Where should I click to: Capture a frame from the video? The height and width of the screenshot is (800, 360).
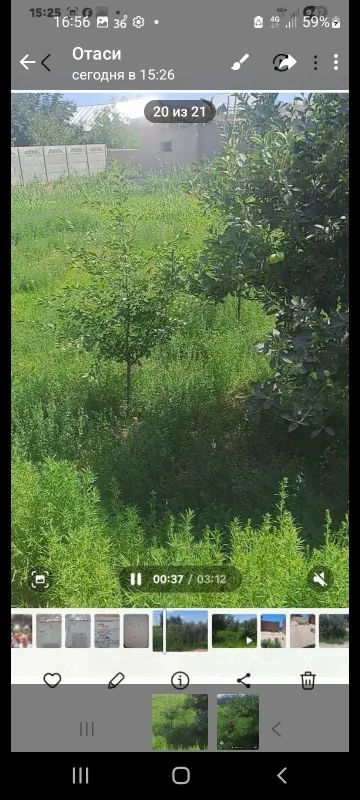point(40,579)
